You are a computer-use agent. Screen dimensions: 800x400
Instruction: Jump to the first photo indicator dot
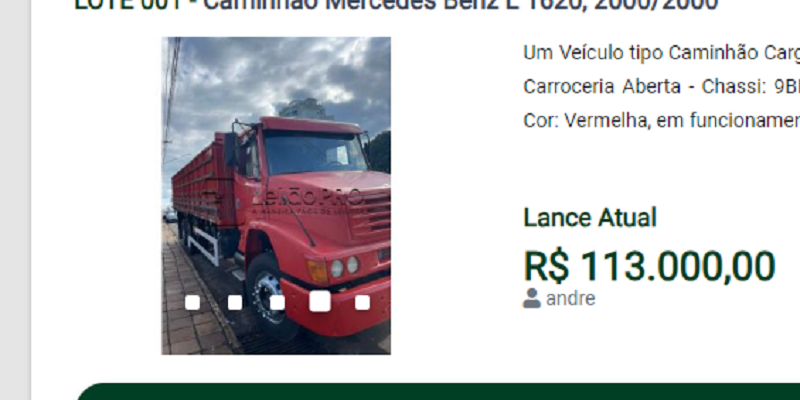coord(192,302)
